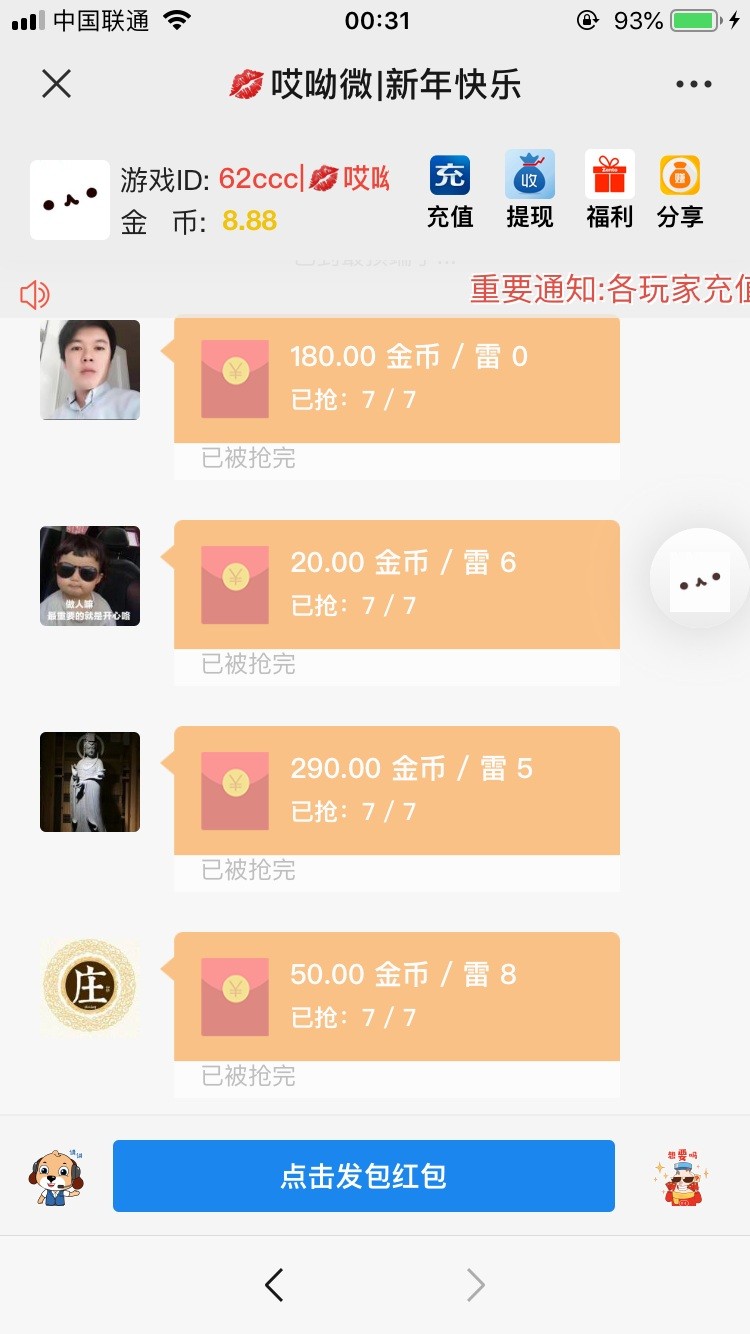This screenshot has width=750, height=1334.
Task: Open the 20.00 金币 / 雷 6 red packet
Action: [396, 584]
